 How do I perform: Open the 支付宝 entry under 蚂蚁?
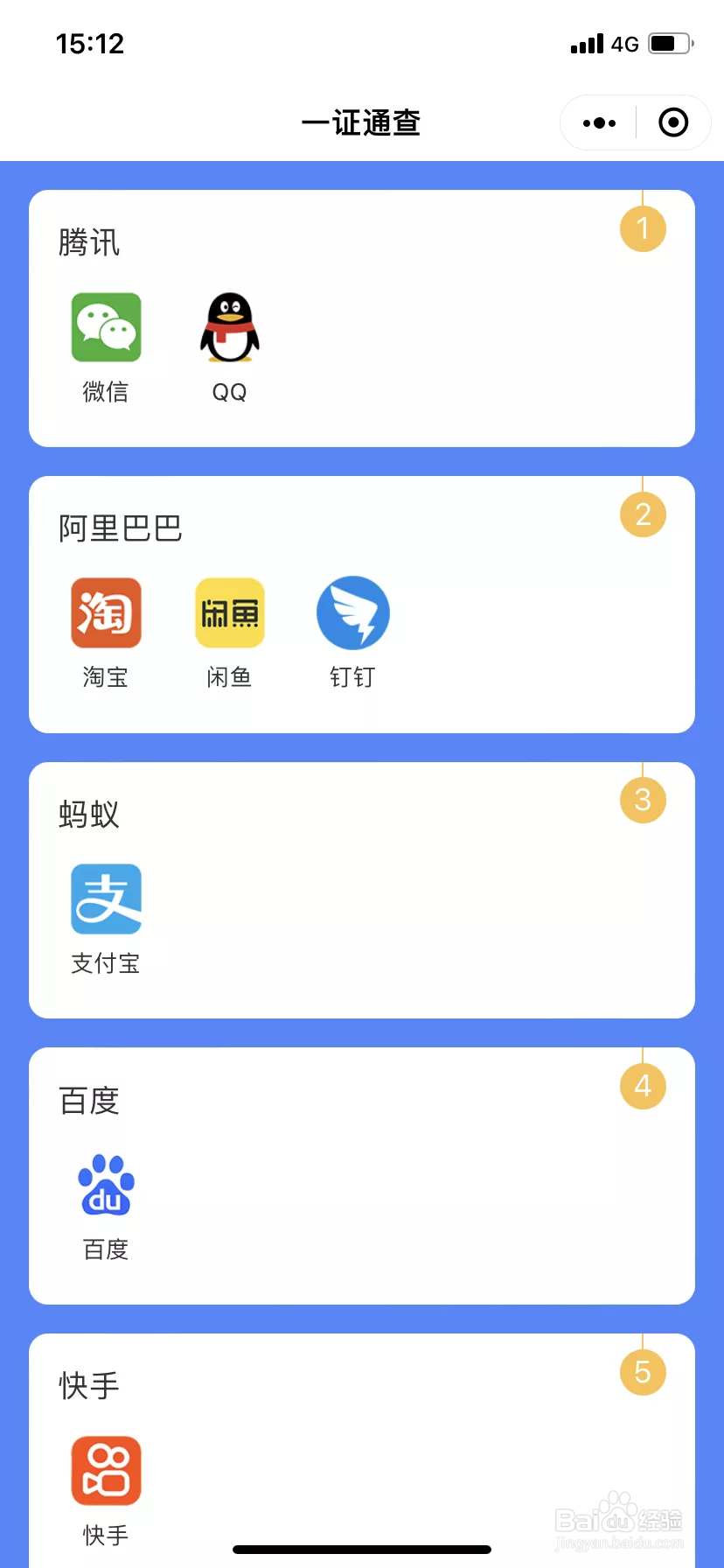tap(106, 899)
